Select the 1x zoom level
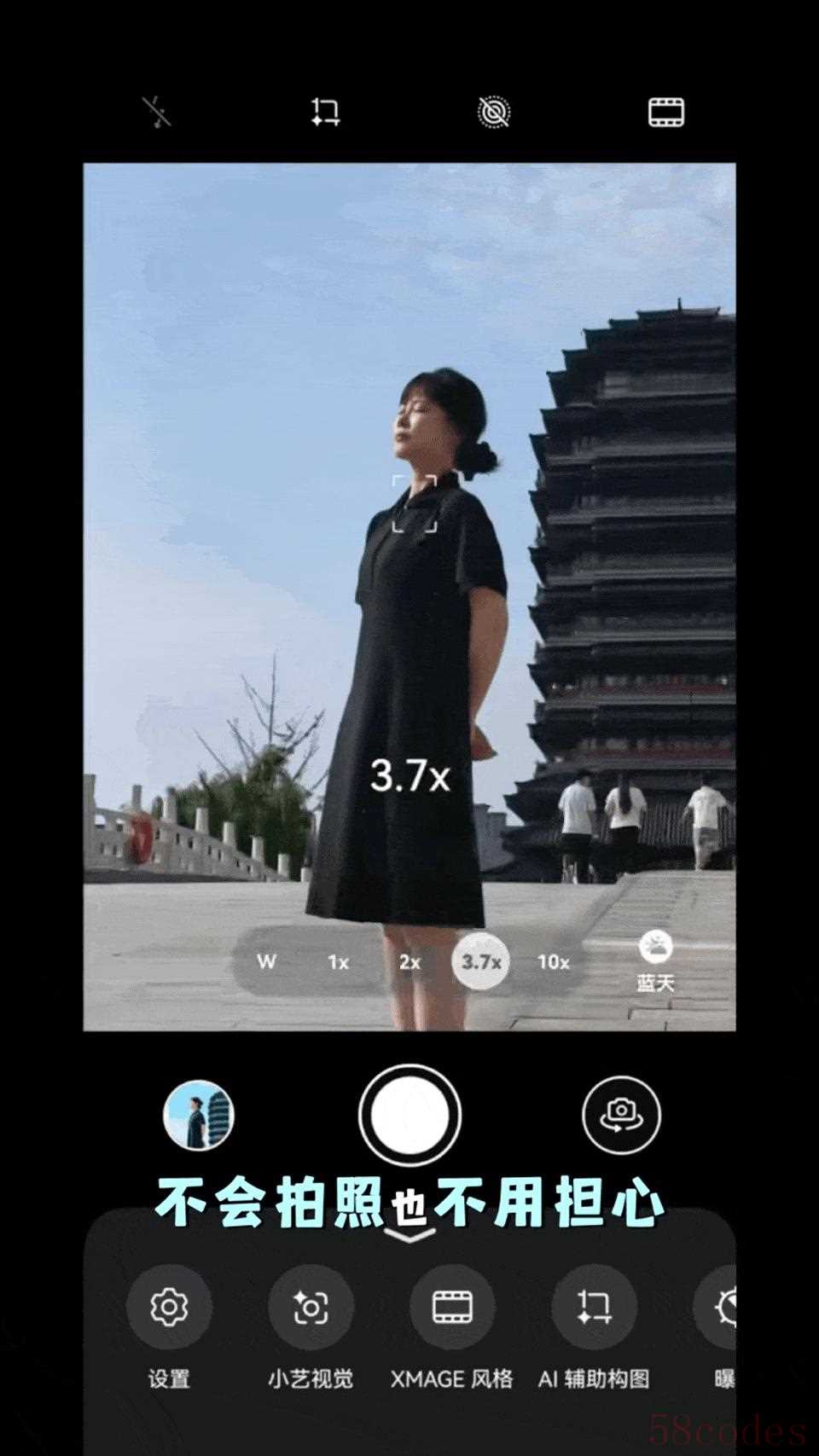The height and width of the screenshot is (1456, 819). (339, 962)
